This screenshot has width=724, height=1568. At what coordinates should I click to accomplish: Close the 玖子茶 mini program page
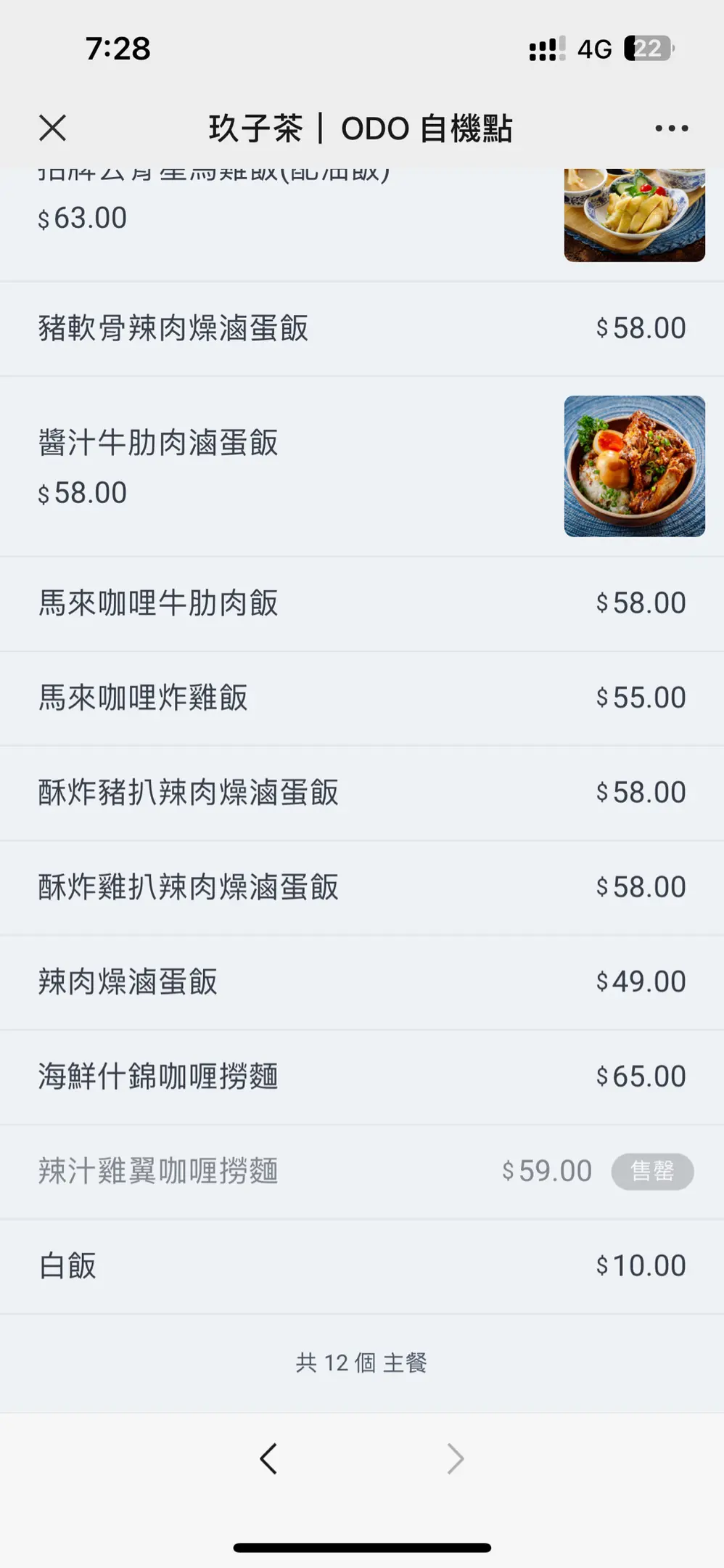pos(52,128)
